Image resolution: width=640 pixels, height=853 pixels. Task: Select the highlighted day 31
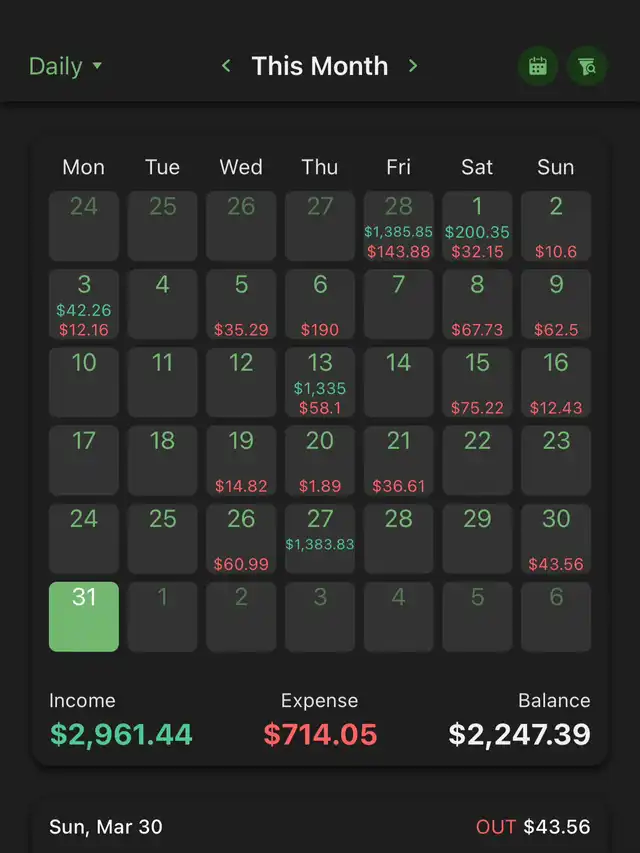[x=84, y=616]
